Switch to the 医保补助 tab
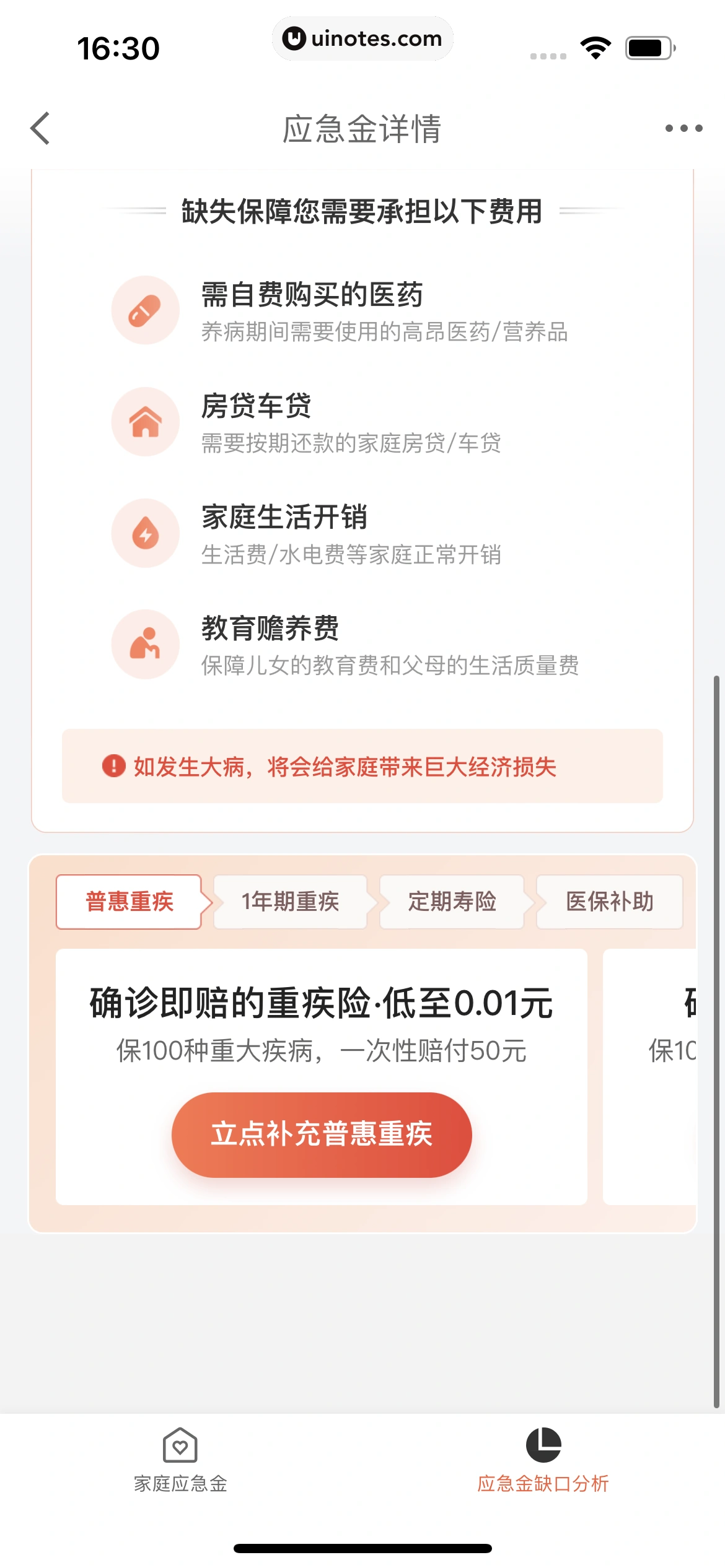The image size is (725, 1568). tap(610, 902)
